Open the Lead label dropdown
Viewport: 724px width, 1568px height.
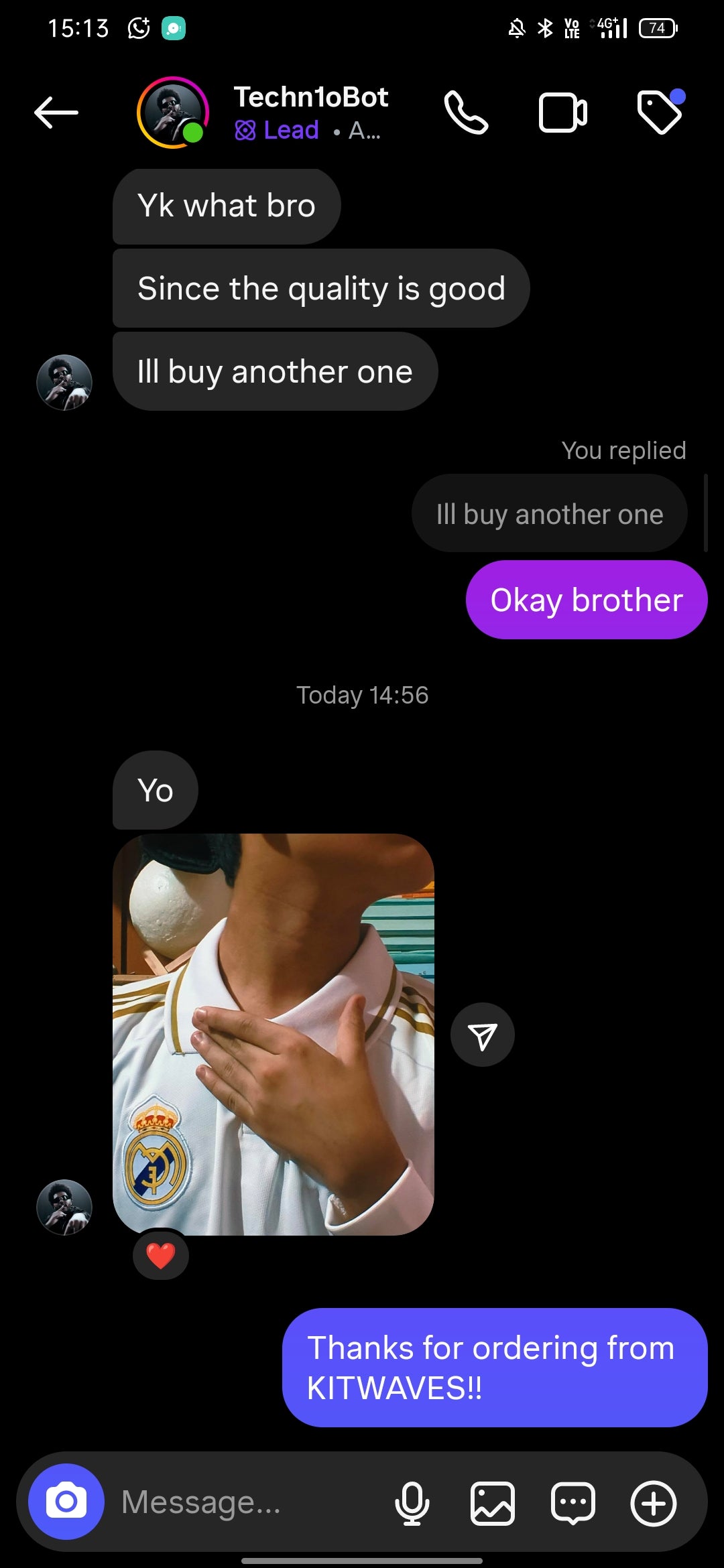tap(278, 130)
